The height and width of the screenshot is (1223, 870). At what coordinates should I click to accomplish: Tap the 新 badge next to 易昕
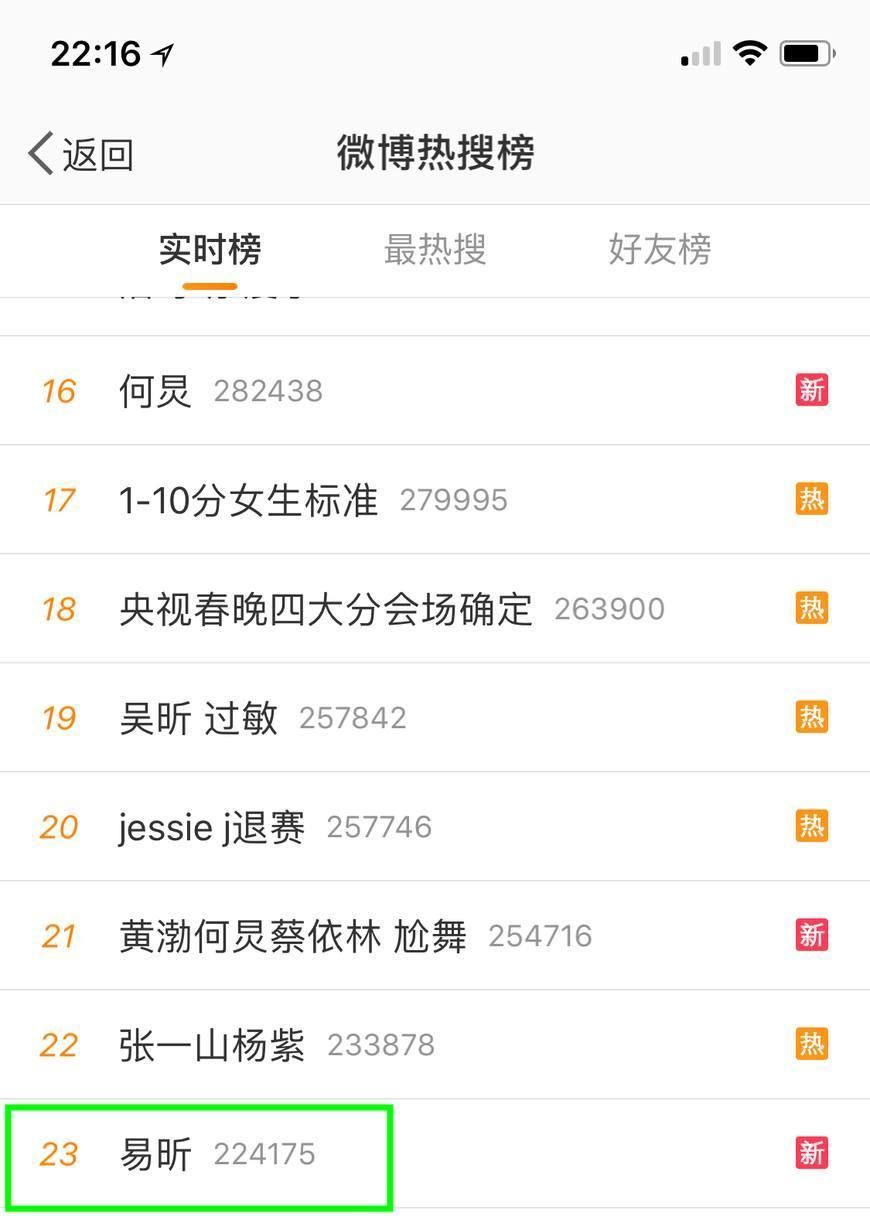point(811,1153)
